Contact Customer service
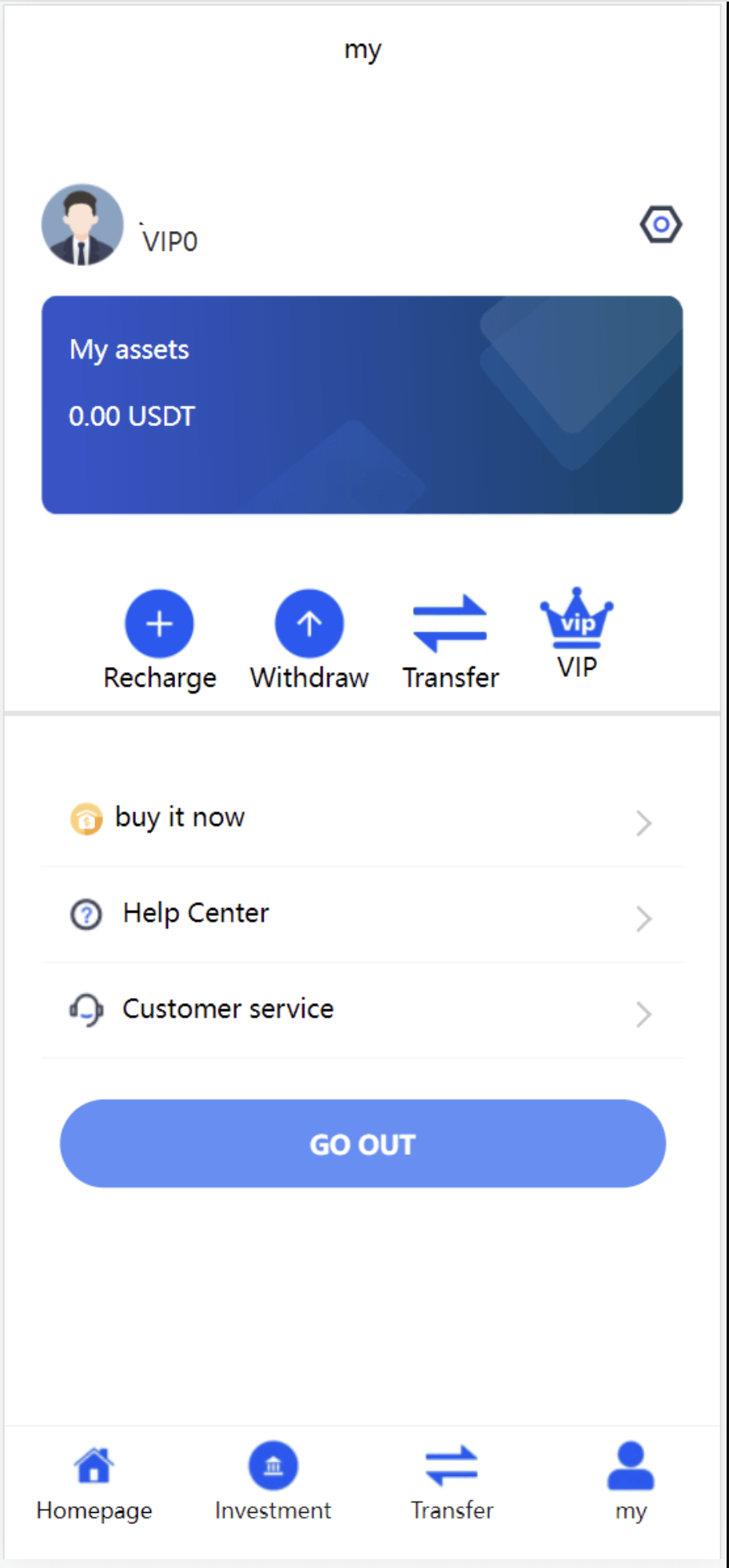The height and width of the screenshot is (1568, 729). [362, 1009]
